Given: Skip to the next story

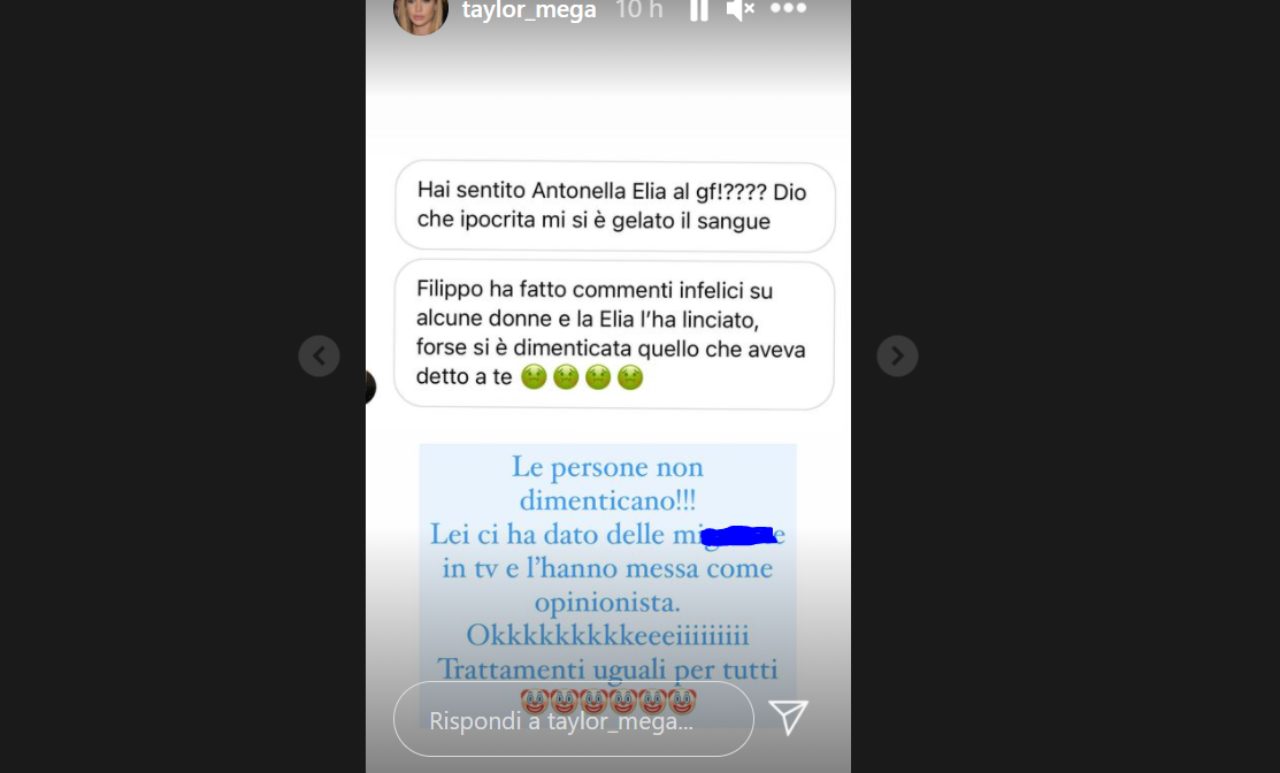Looking at the screenshot, I should click(x=897, y=355).
